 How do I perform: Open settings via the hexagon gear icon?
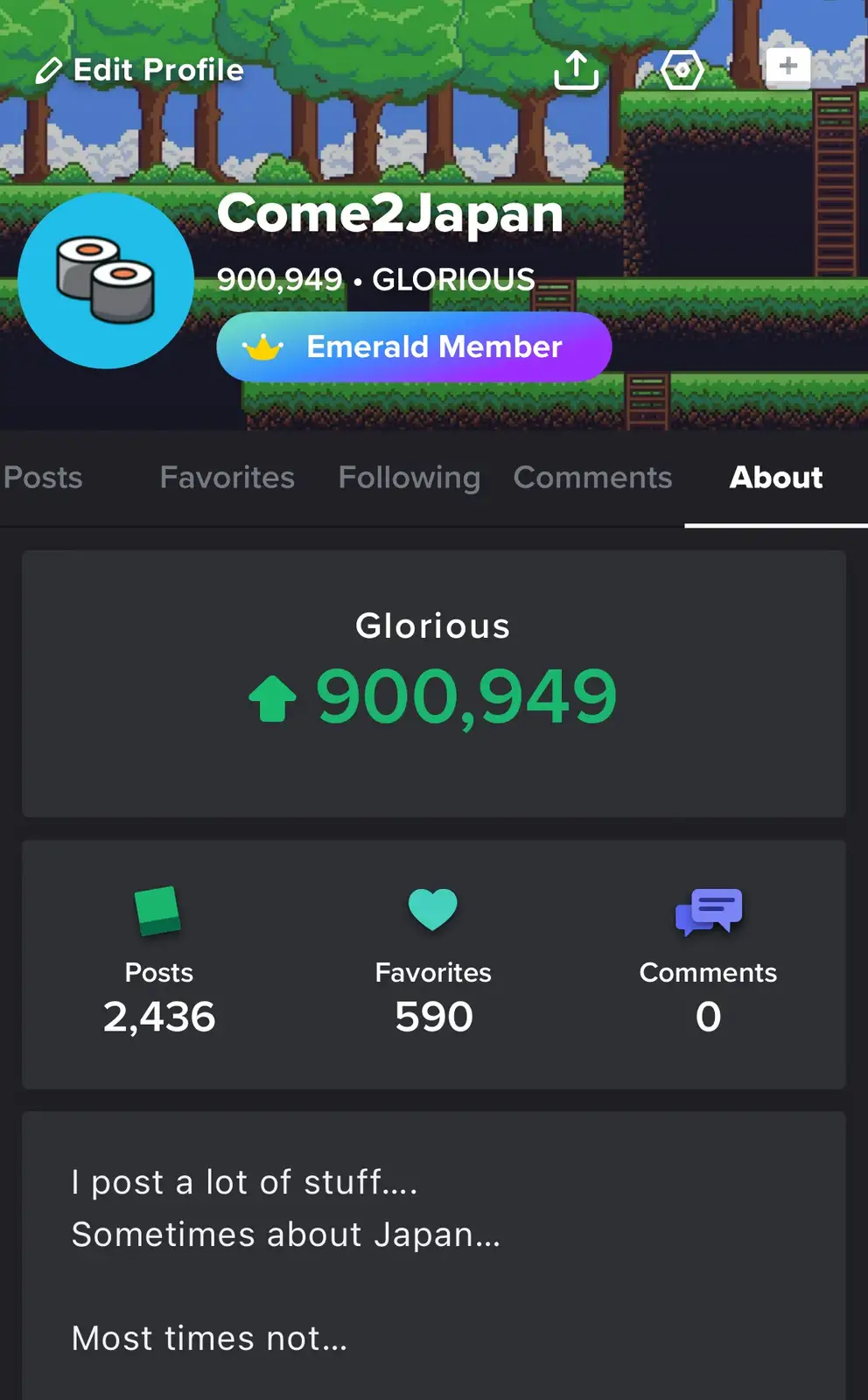click(682, 70)
